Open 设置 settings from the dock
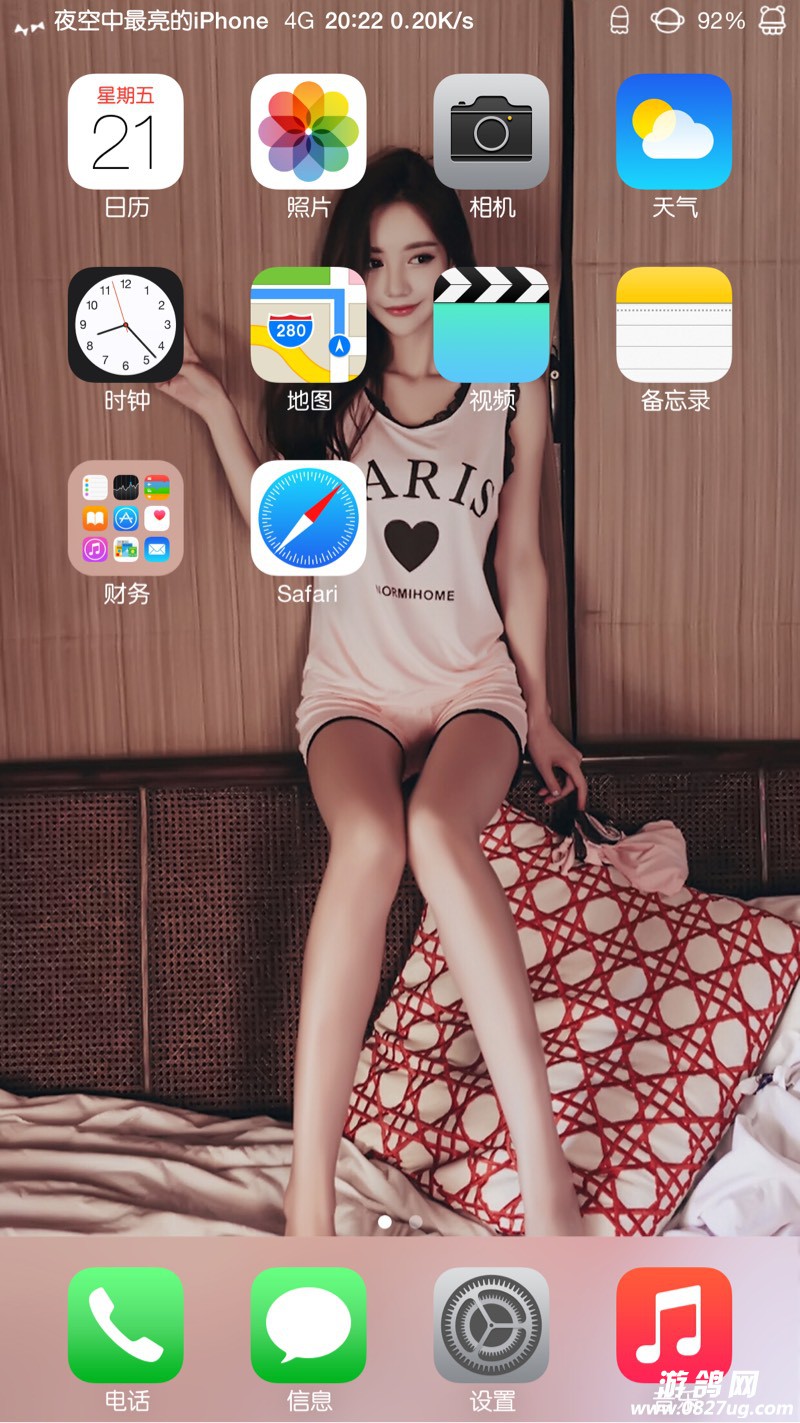 tap(491, 1325)
